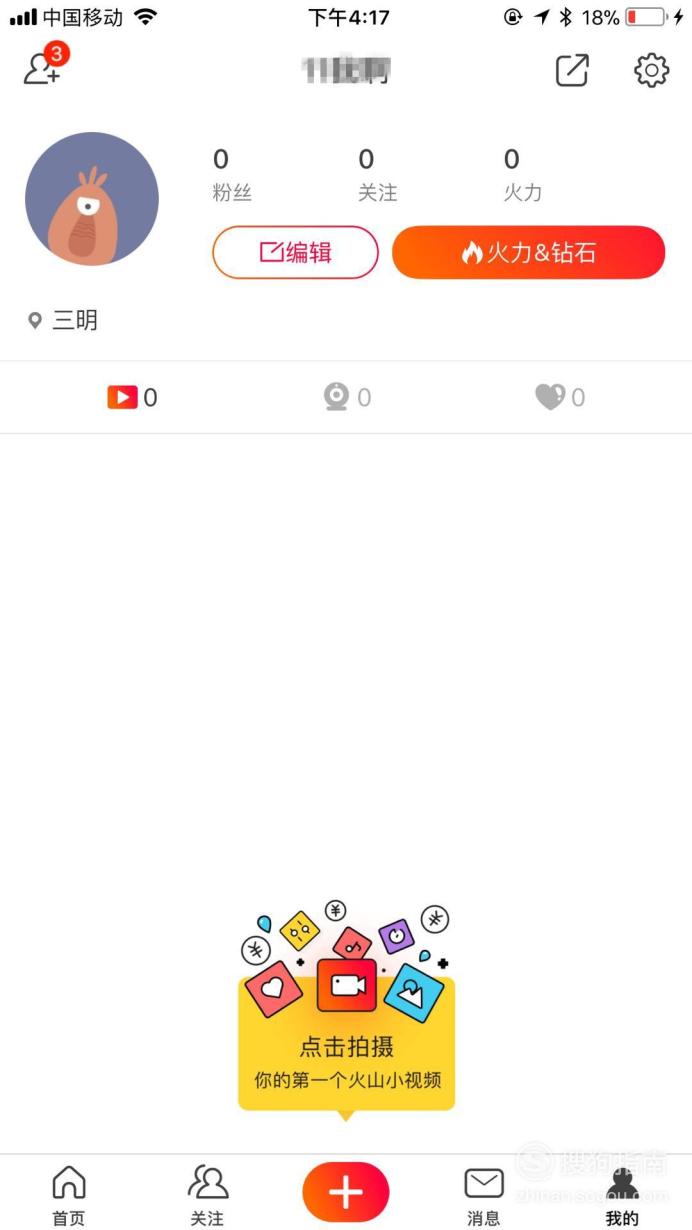Select 我的 profile tab
The height and width of the screenshot is (1230, 692).
622,1195
